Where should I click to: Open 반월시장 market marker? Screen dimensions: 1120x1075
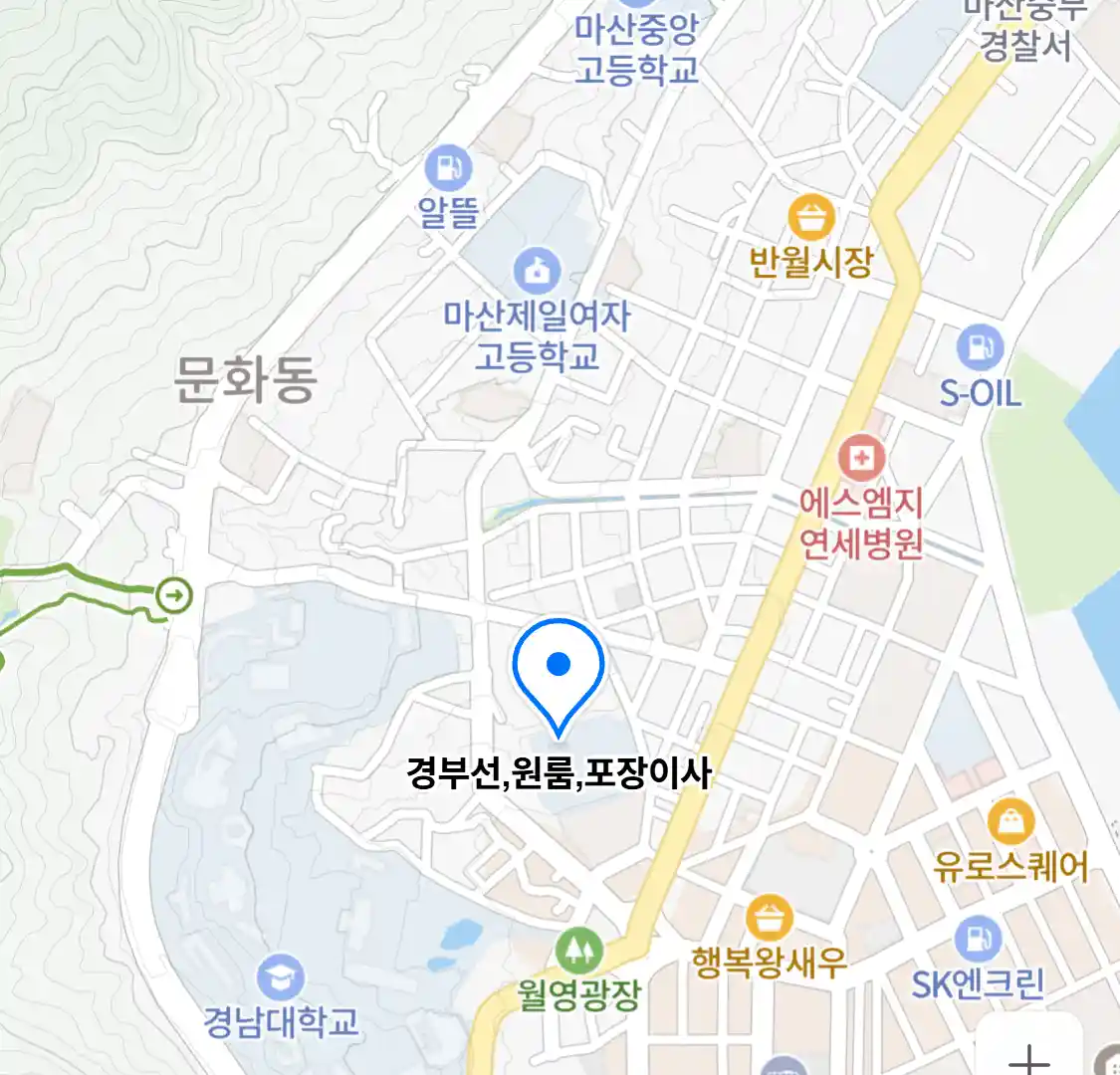click(x=811, y=217)
